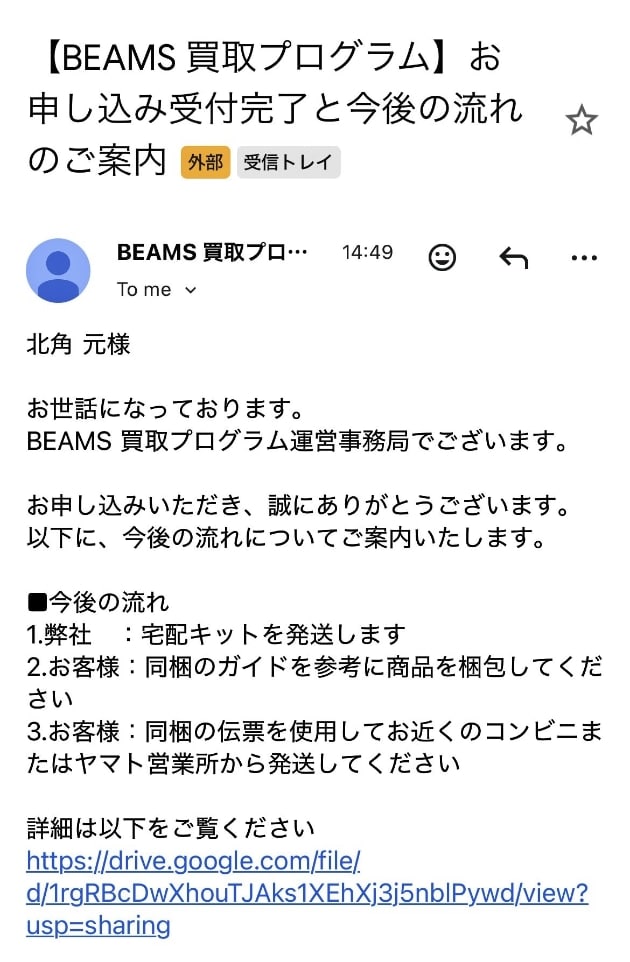Open the message overflow menu

(584, 257)
